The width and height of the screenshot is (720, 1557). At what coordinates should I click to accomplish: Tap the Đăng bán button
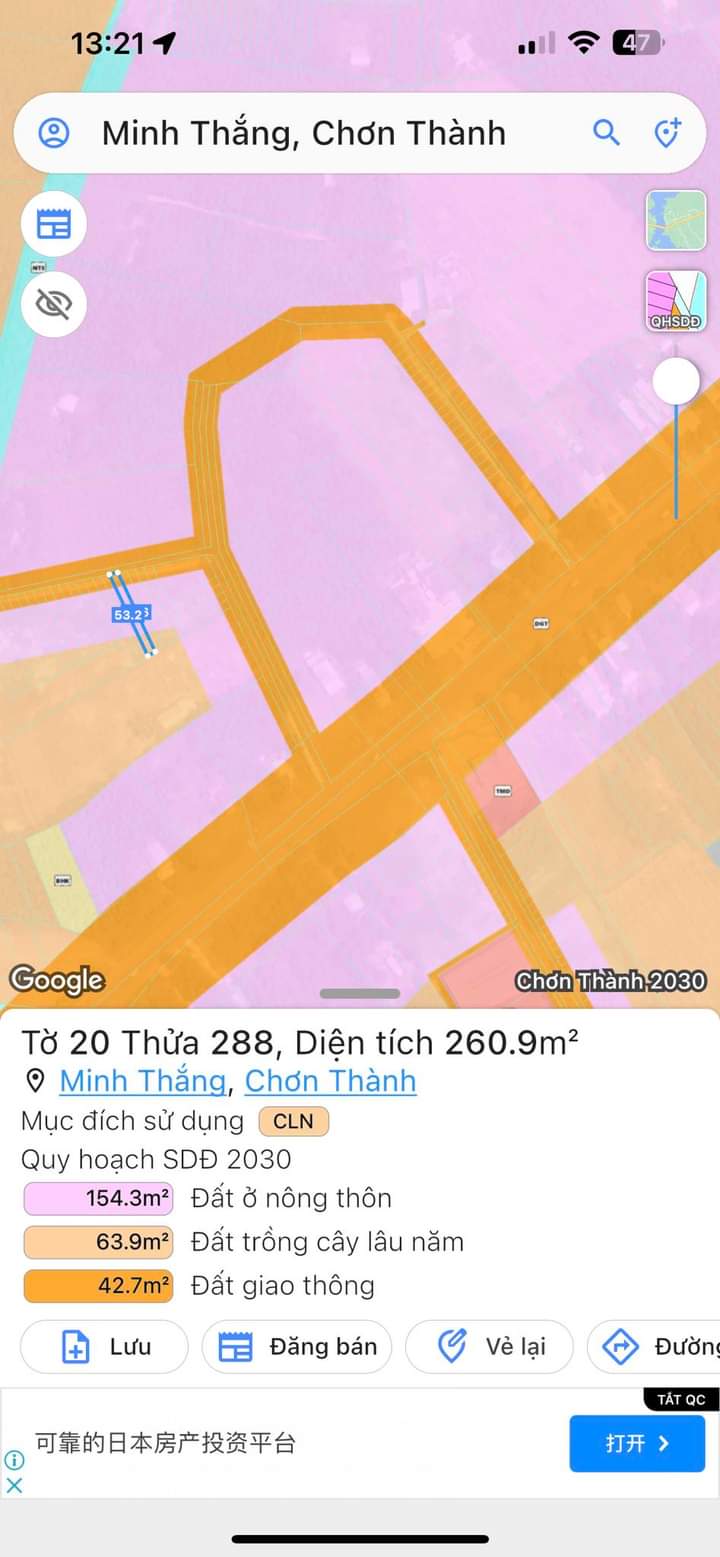tap(297, 1347)
